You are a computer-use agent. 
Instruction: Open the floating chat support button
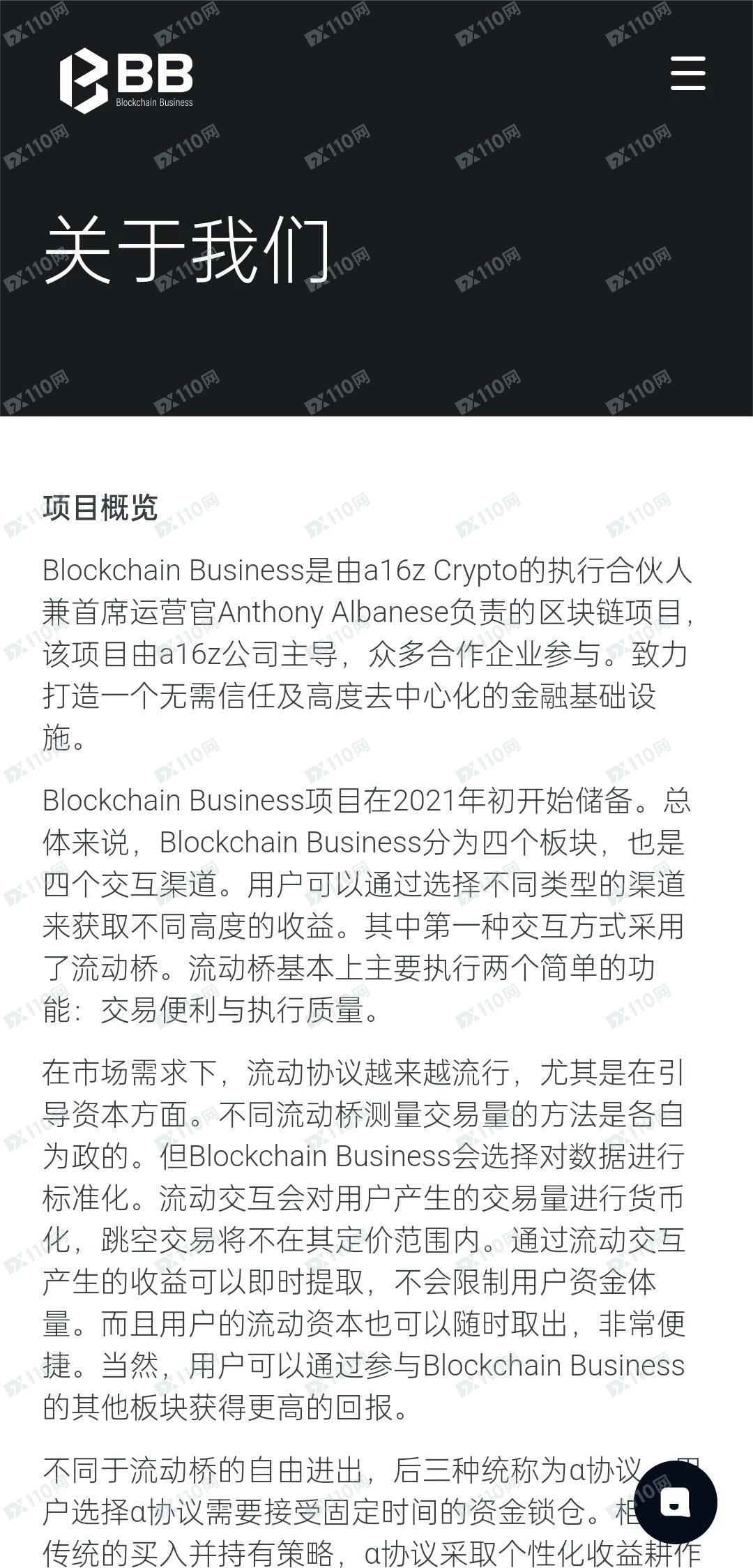pos(674,1501)
